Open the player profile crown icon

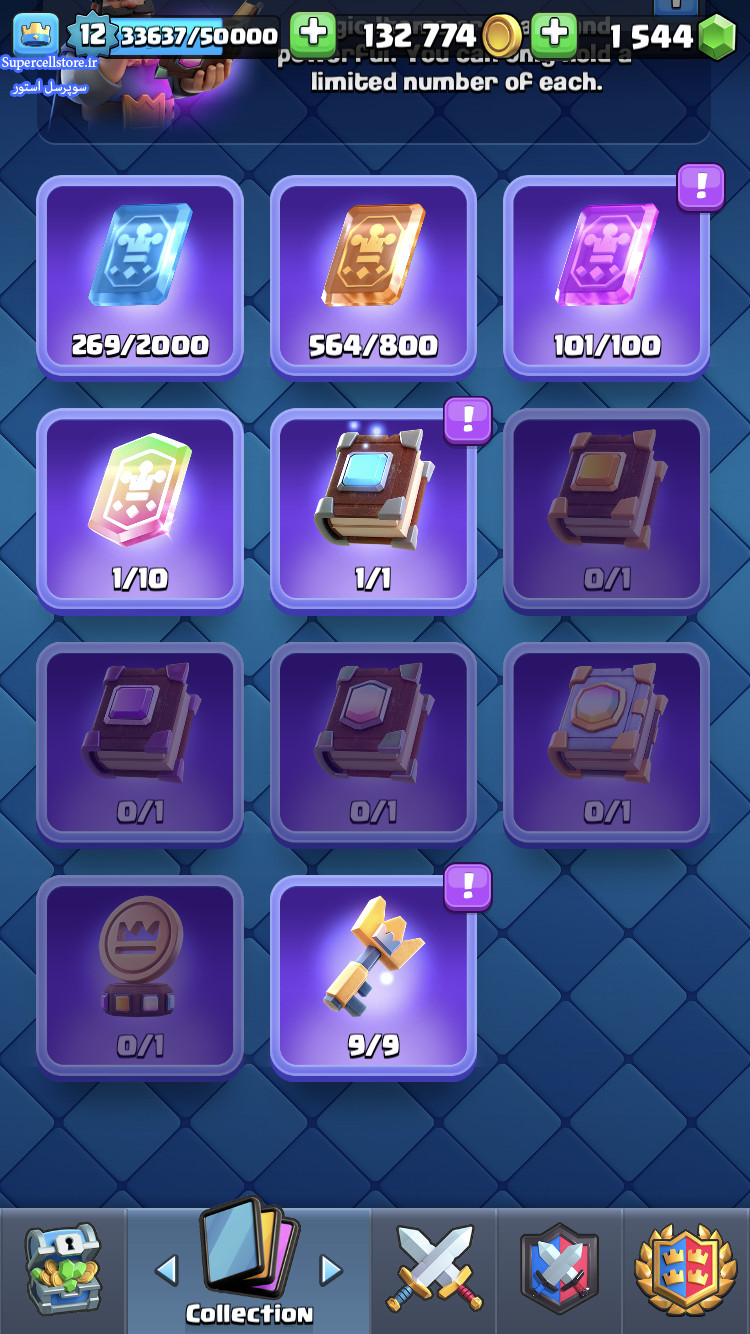(35, 35)
